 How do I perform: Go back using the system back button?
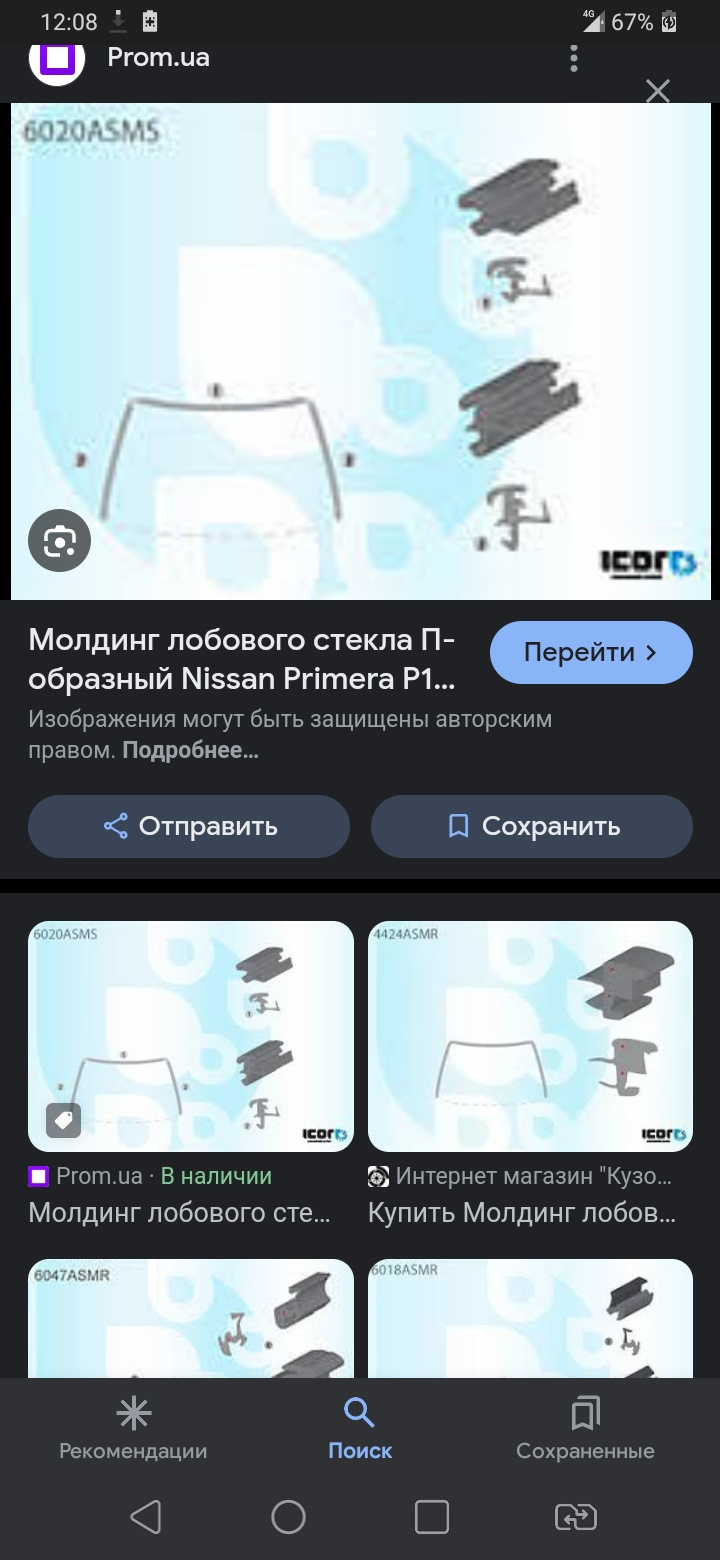click(x=145, y=1517)
